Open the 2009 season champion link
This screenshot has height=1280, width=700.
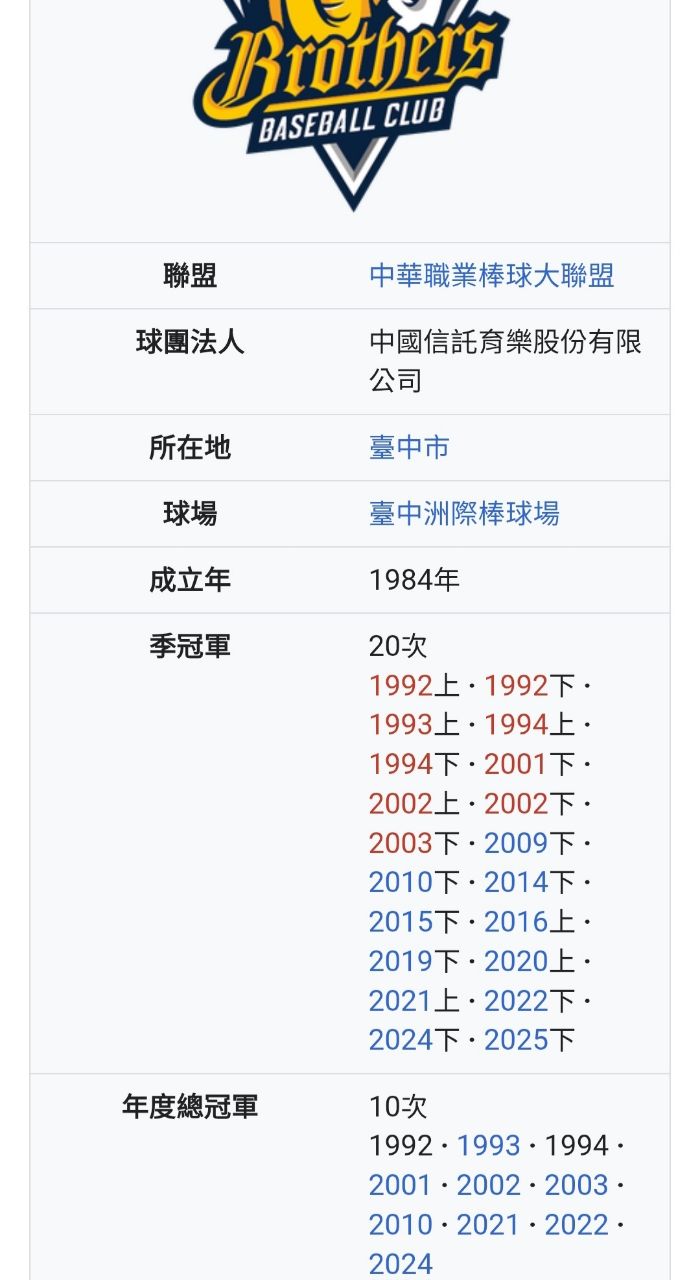516,843
